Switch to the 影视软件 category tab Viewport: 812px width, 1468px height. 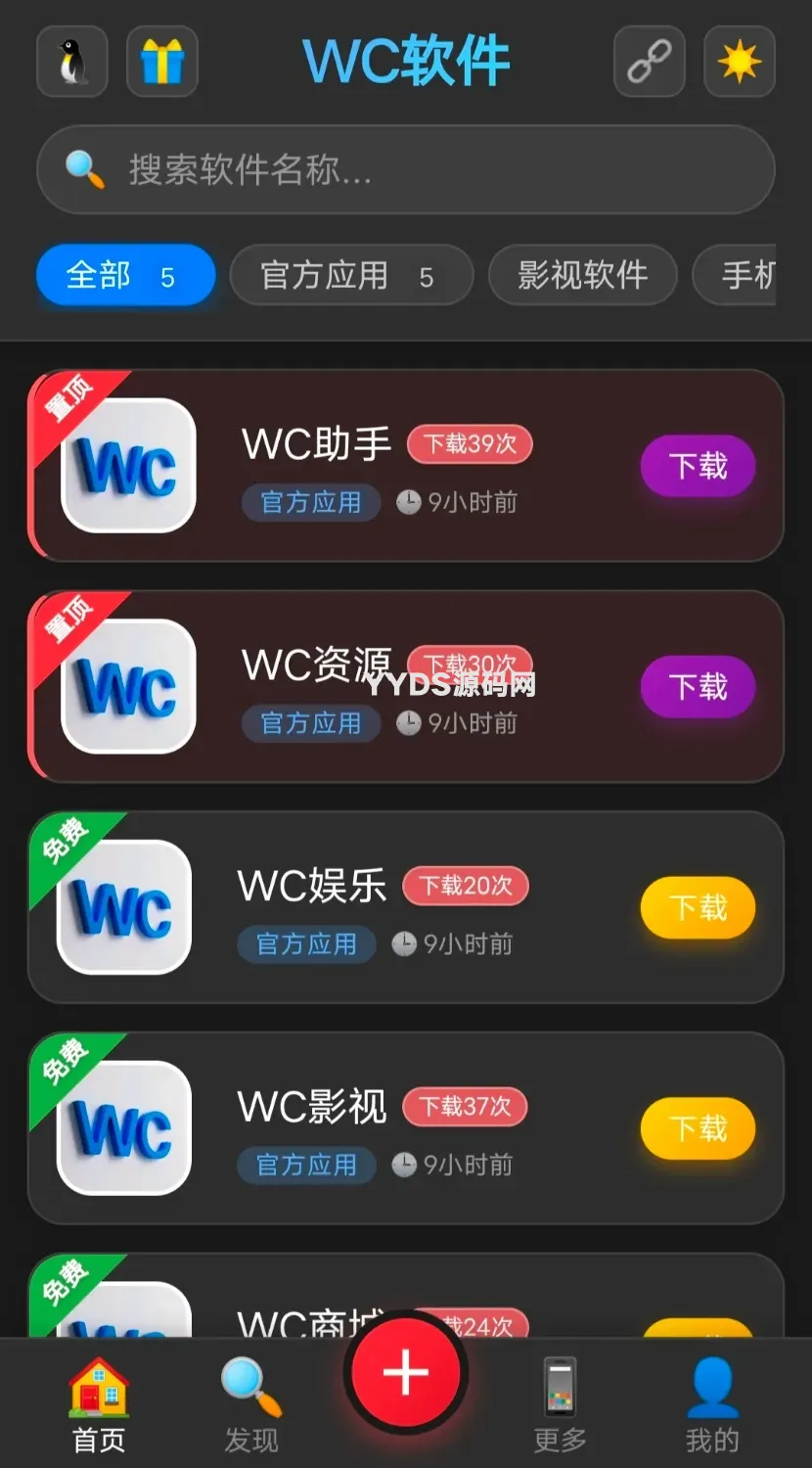582,275
